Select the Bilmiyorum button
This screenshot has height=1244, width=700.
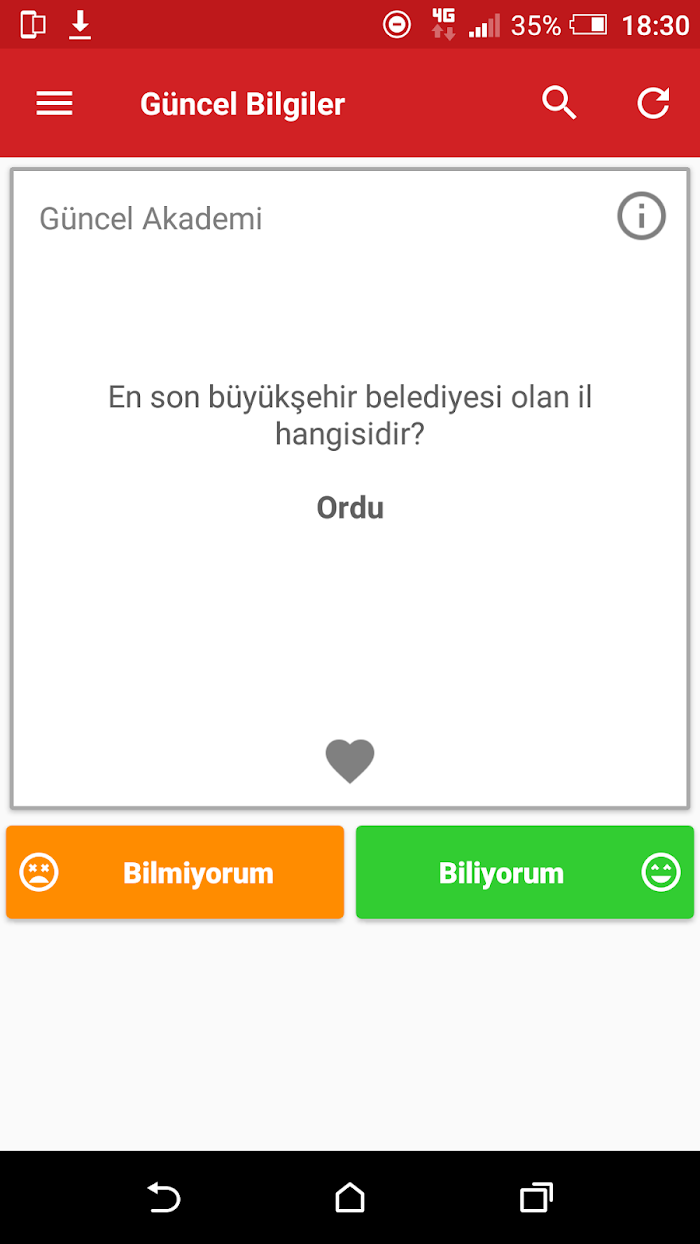(x=175, y=872)
